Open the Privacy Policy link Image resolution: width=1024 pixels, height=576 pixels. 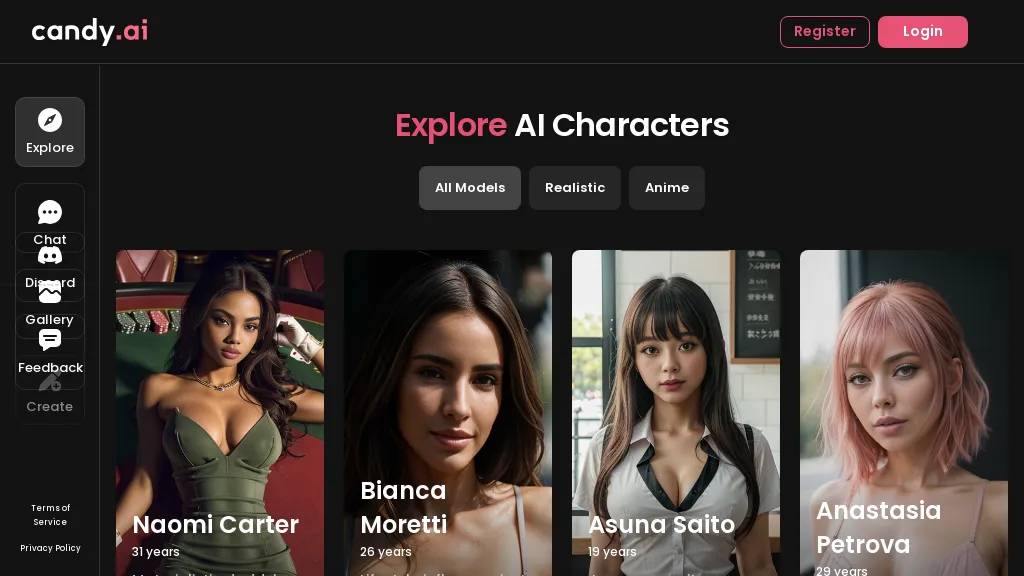50,548
